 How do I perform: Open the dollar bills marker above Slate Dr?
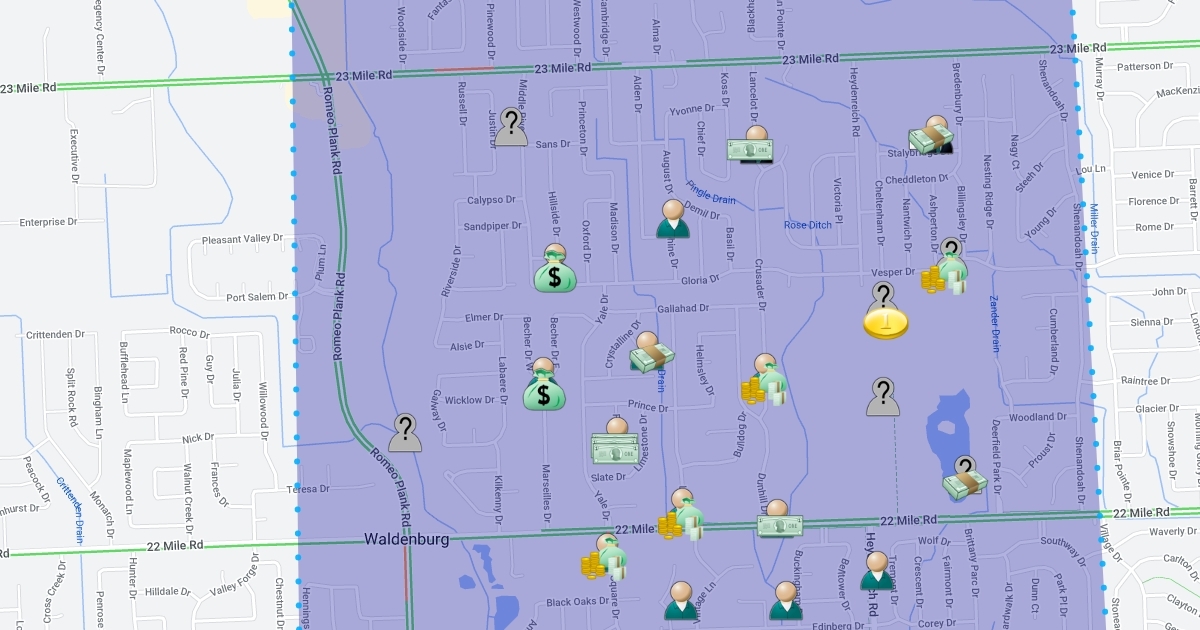(x=615, y=441)
